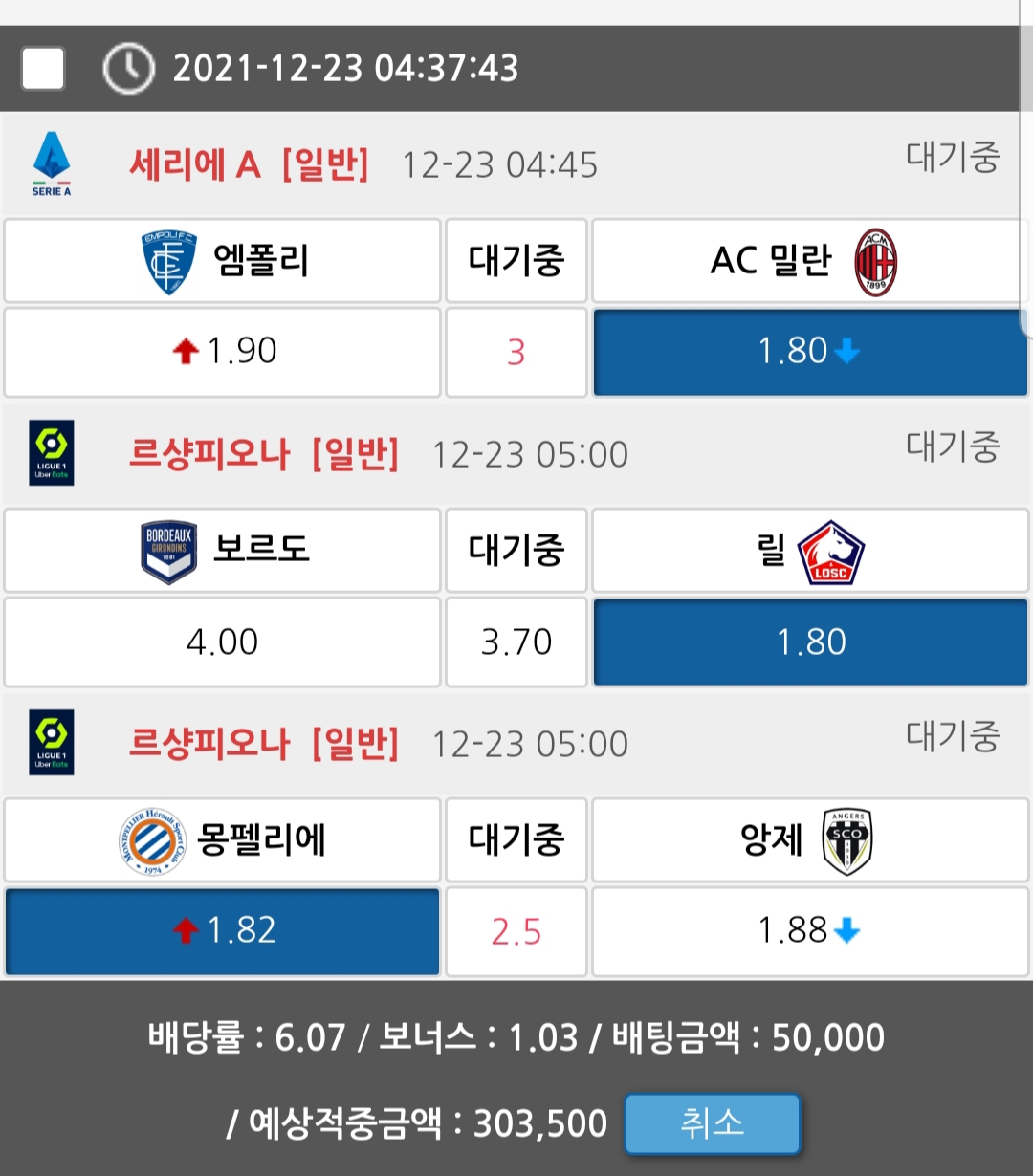Viewport: 1033px width, 1176px height.
Task: Cancel the bet with 취소 button
Action: 712,1123
